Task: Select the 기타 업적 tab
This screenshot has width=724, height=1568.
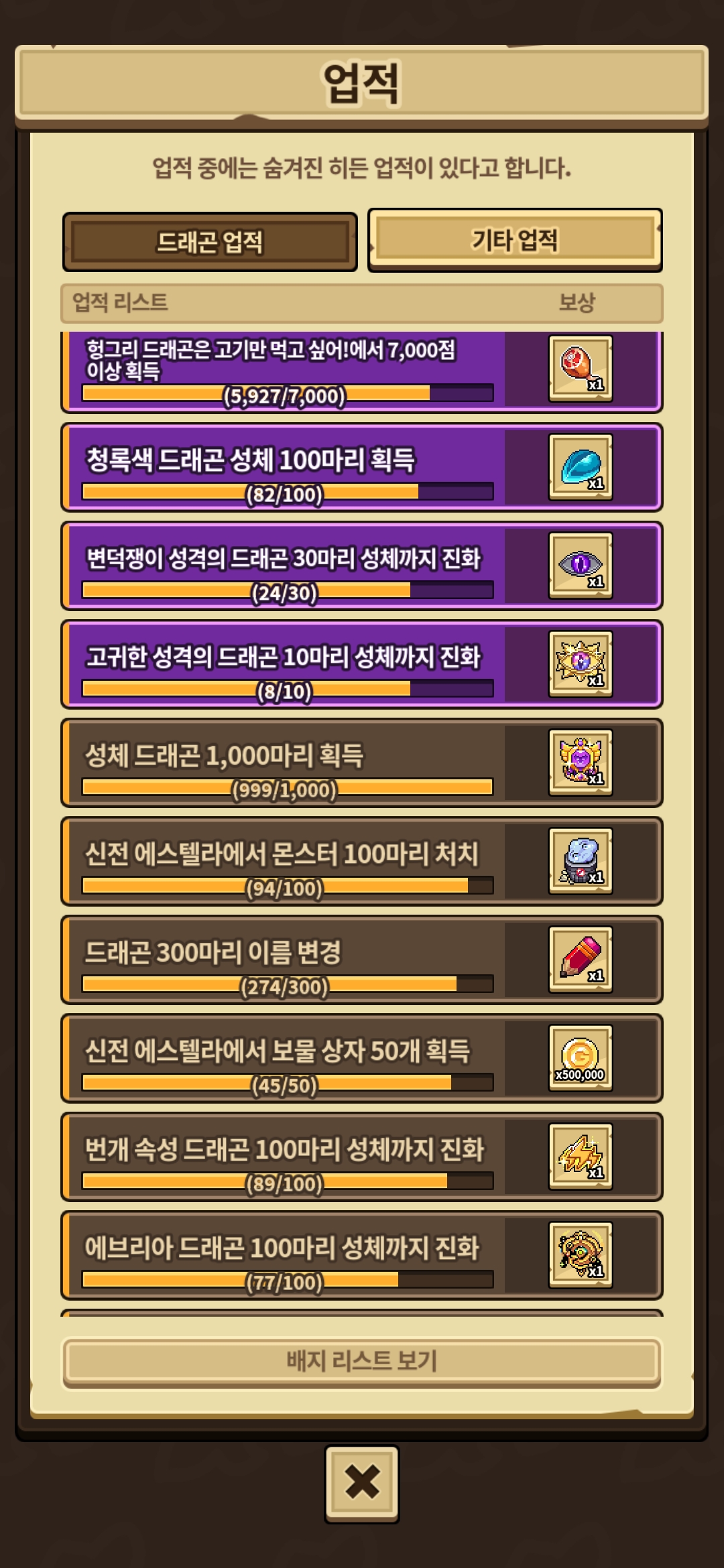Action: (515, 240)
